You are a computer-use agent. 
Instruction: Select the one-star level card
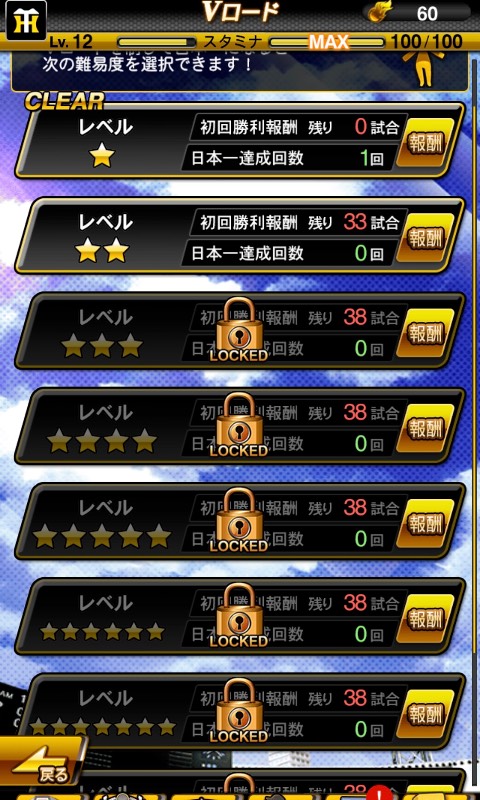(239, 141)
